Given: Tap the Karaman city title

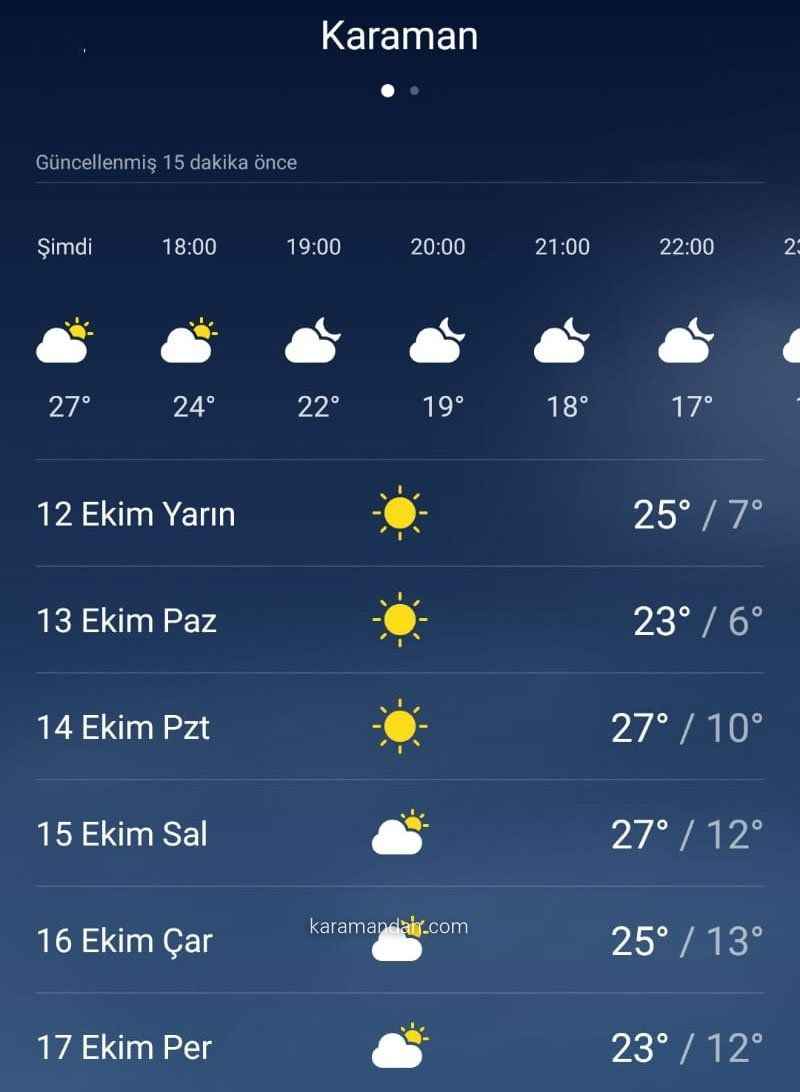Looking at the screenshot, I should pyautogui.click(x=399, y=36).
